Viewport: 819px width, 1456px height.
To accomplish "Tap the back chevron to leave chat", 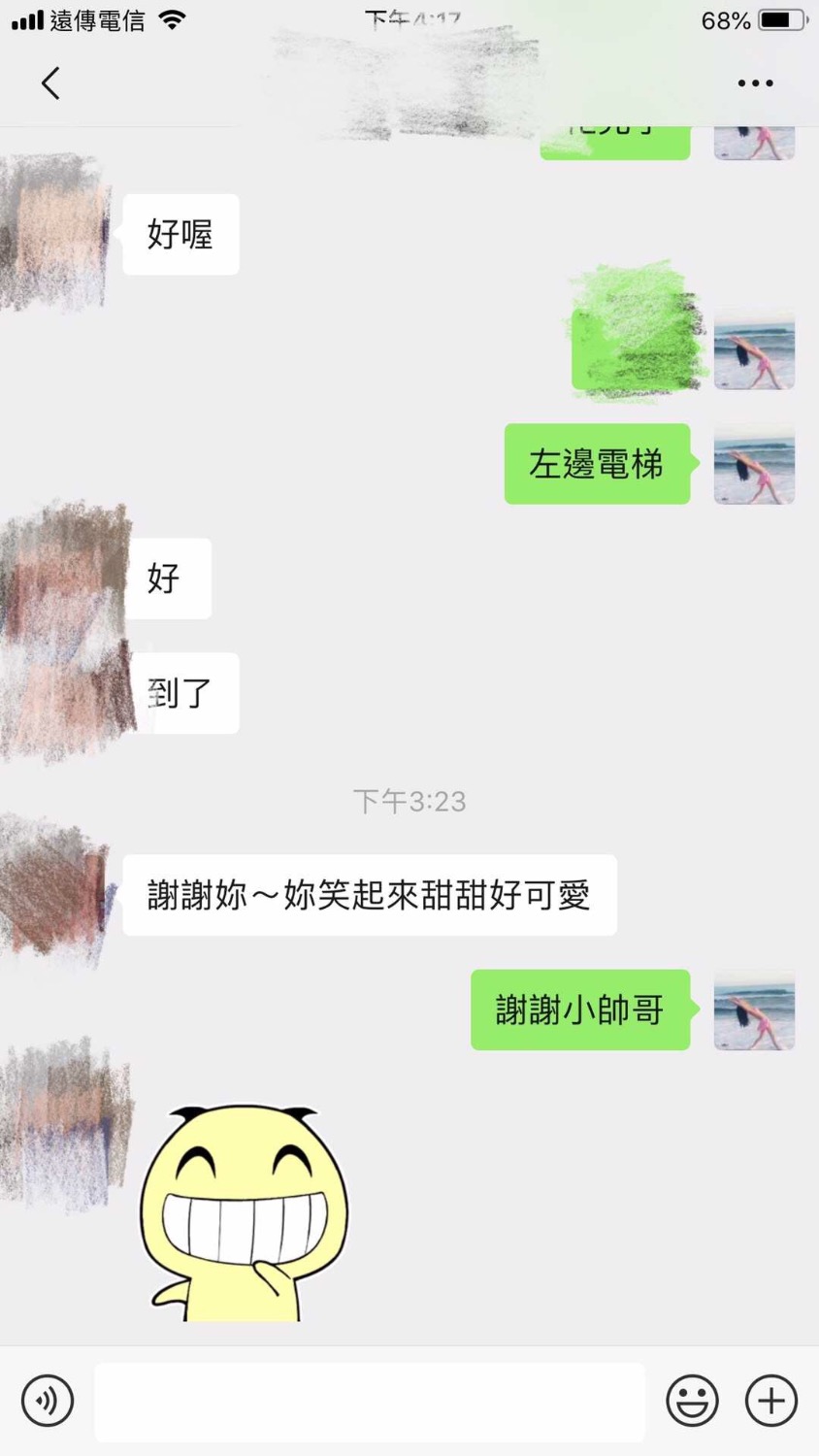I will coord(51,83).
